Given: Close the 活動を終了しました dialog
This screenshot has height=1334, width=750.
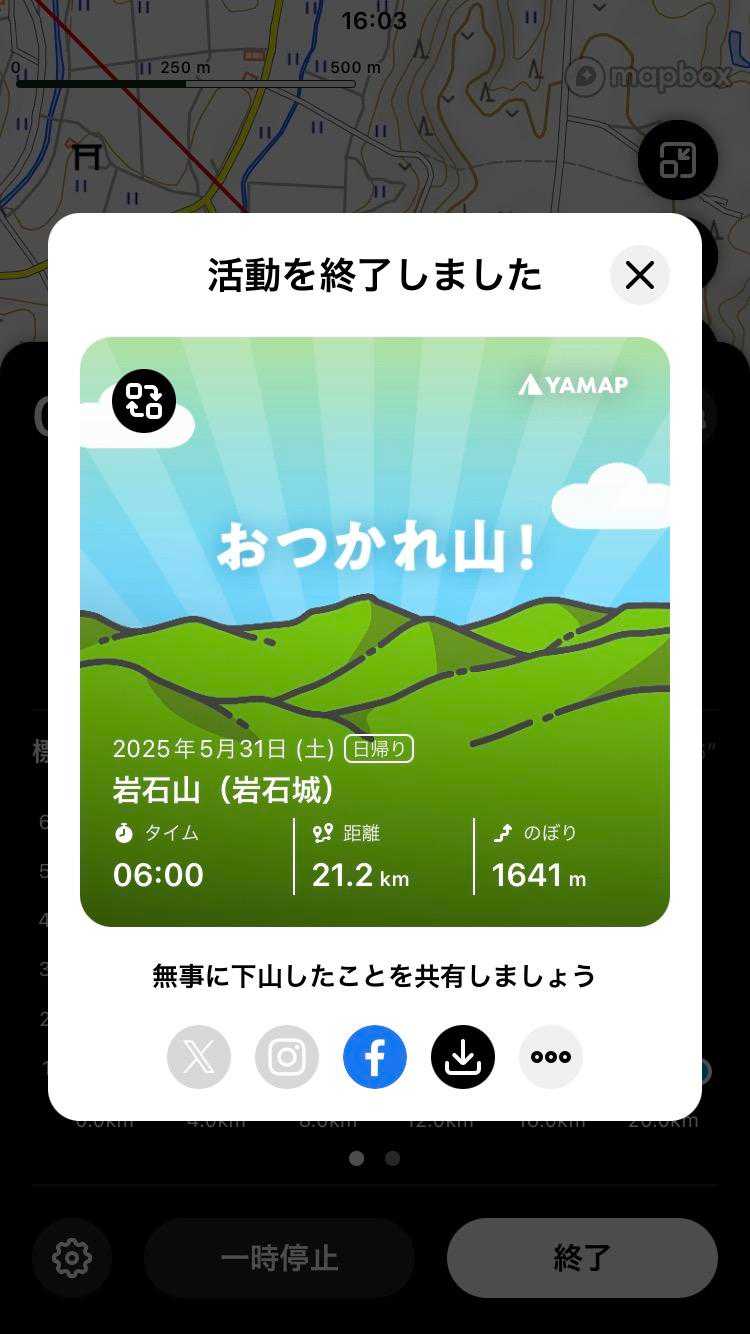Looking at the screenshot, I should pyautogui.click(x=640, y=275).
